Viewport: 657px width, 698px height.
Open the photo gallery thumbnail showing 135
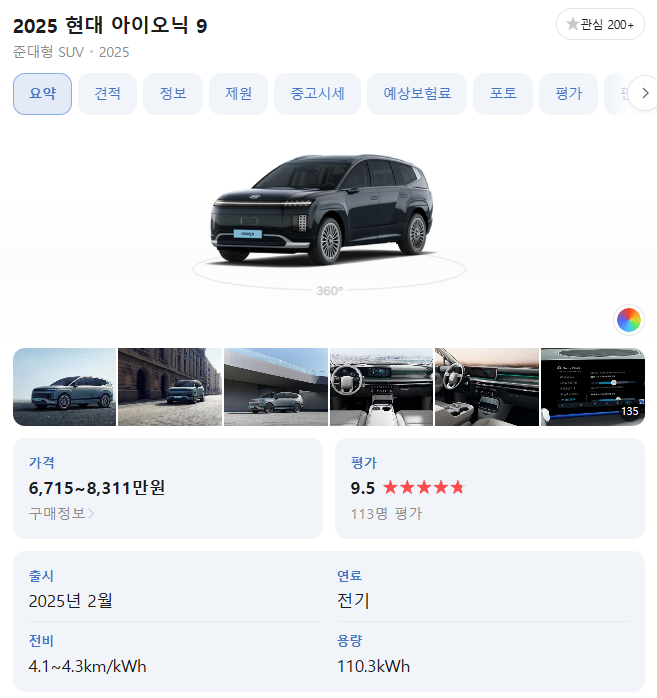pos(593,387)
